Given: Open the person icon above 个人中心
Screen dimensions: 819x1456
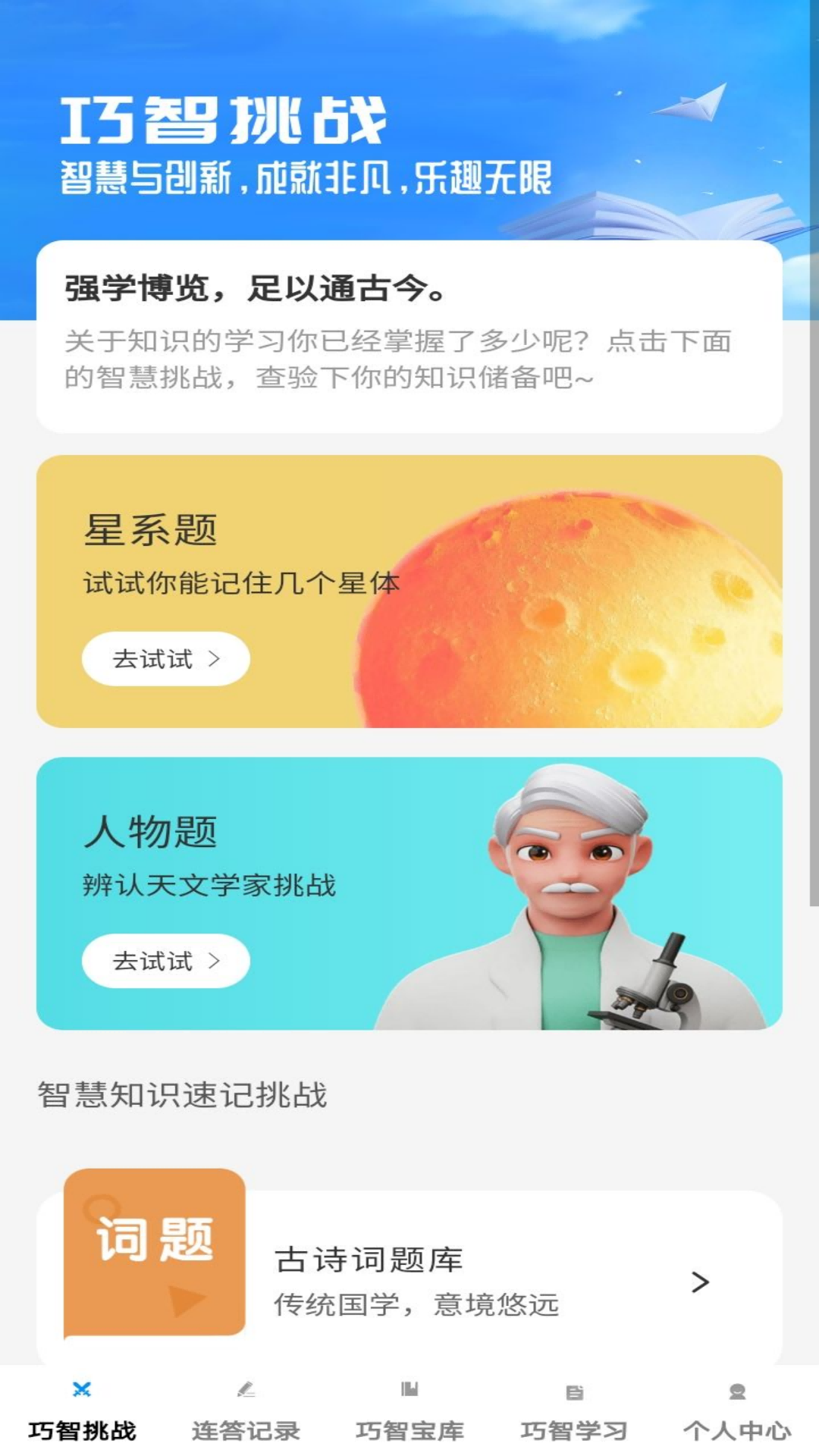Looking at the screenshot, I should coord(736,1390).
